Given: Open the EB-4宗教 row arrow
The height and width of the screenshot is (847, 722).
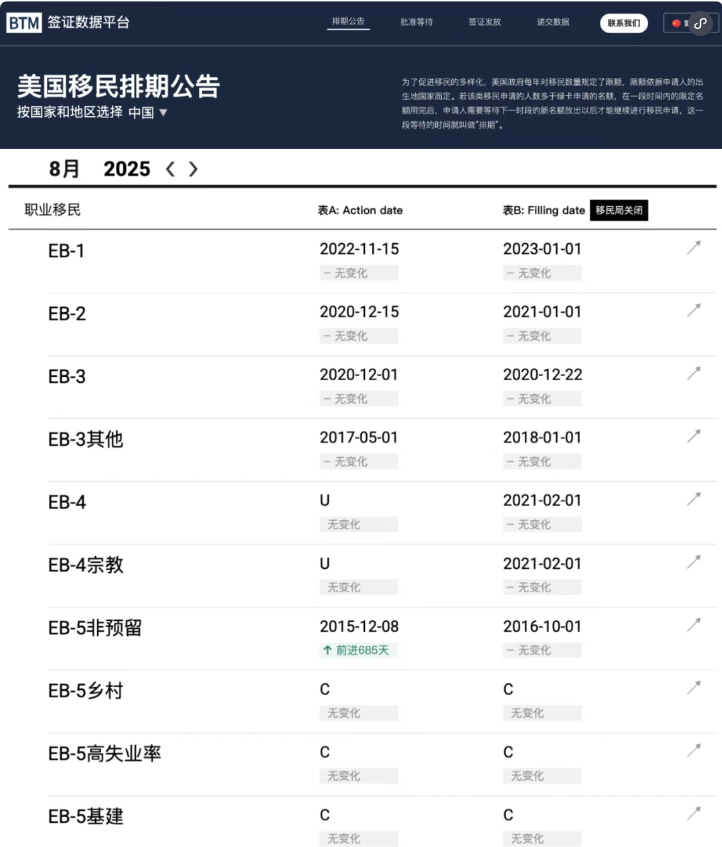Looking at the screenshot, I should click(693, 563).
